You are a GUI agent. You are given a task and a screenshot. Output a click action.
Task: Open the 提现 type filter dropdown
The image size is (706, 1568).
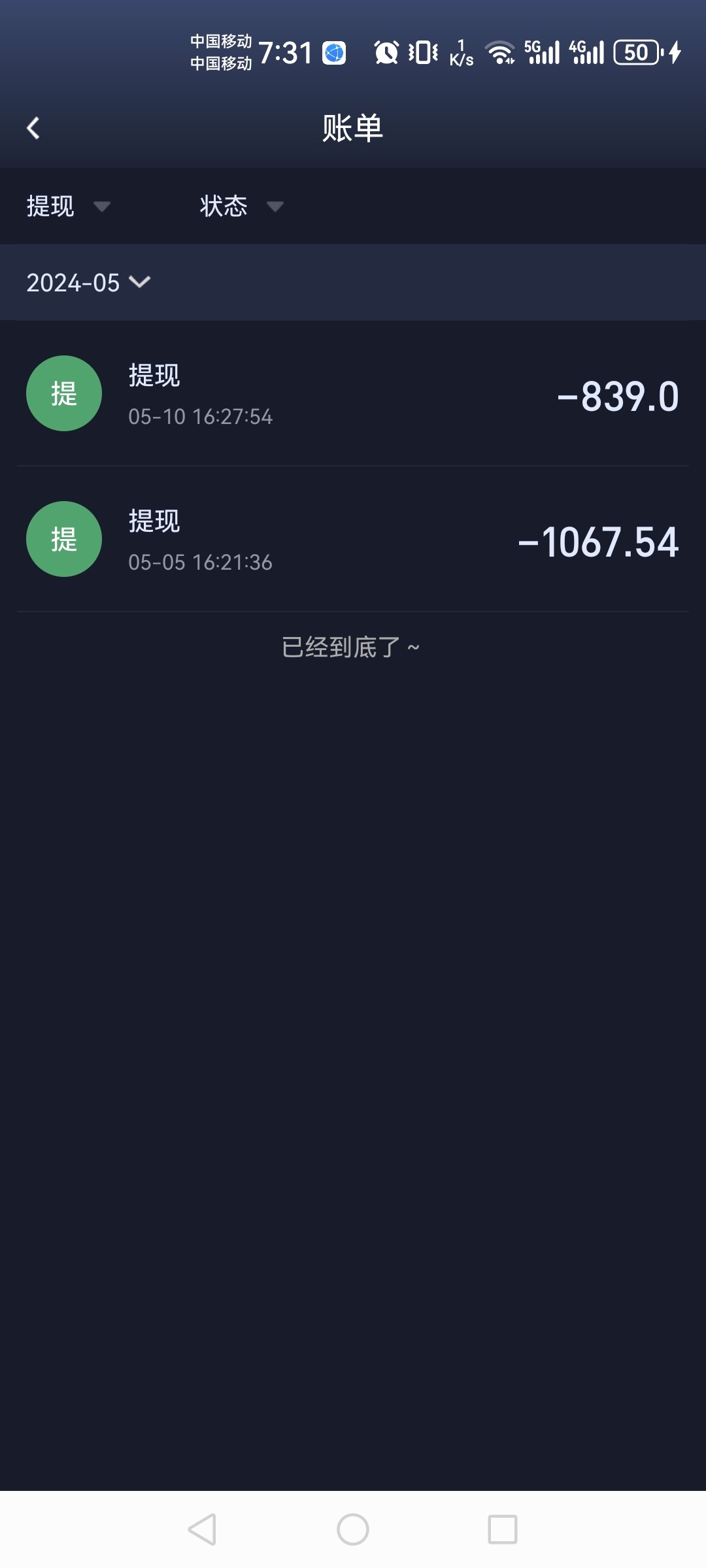68,206
